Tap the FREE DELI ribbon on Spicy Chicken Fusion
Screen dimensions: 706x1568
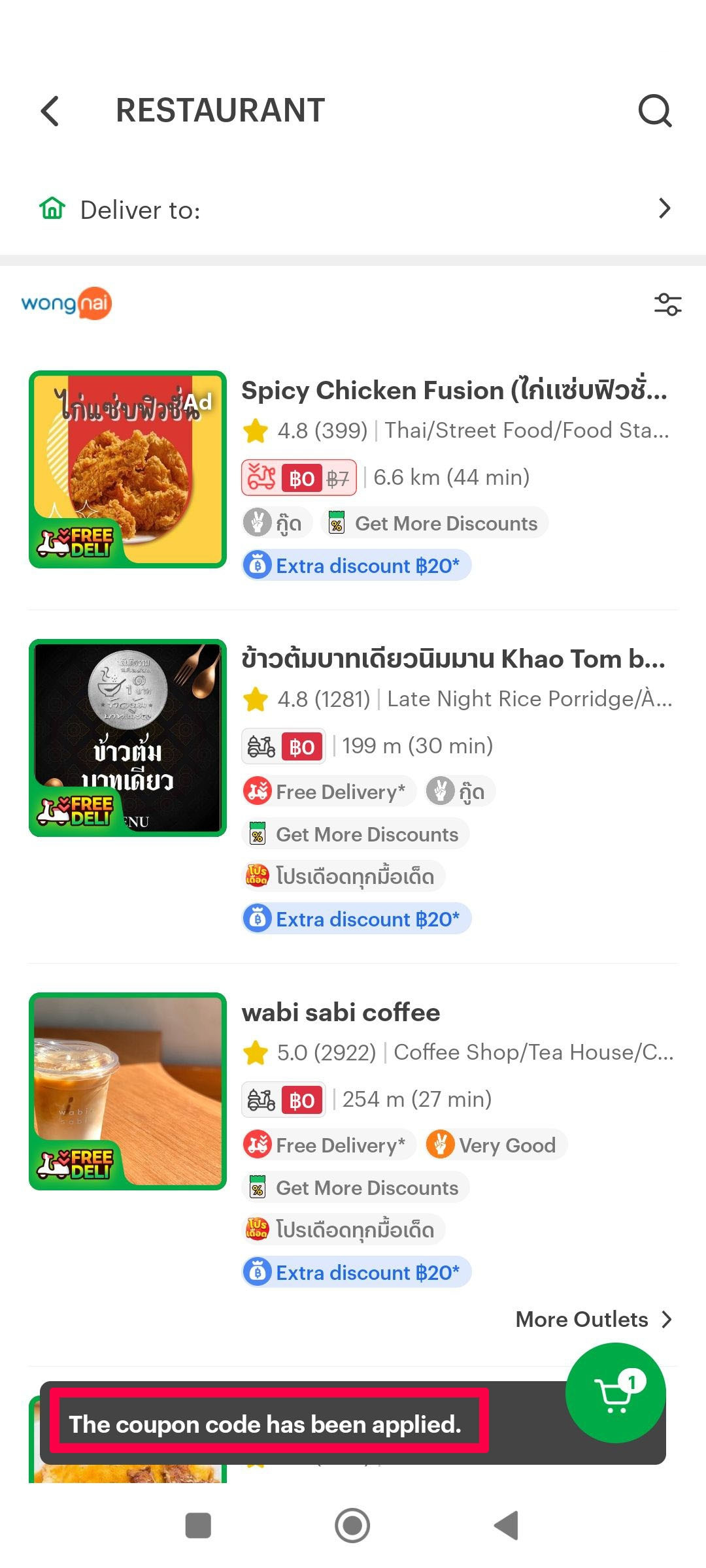point(76,542)
